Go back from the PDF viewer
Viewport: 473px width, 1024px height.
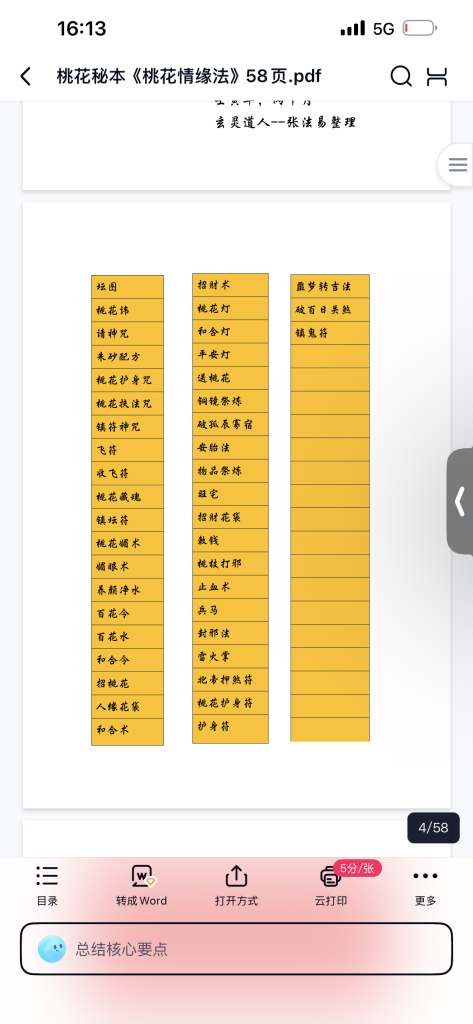25,76
